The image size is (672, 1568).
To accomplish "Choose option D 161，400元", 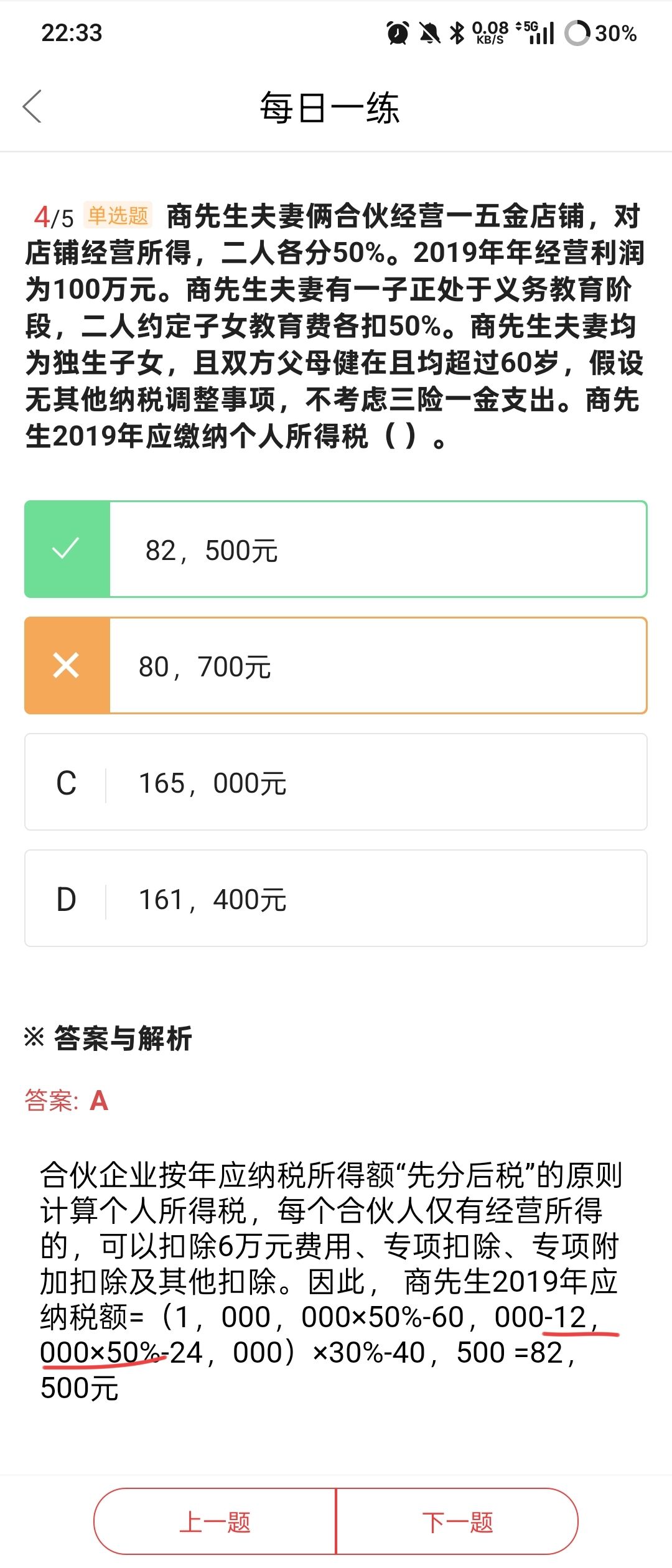I will [x=336, y=898].
